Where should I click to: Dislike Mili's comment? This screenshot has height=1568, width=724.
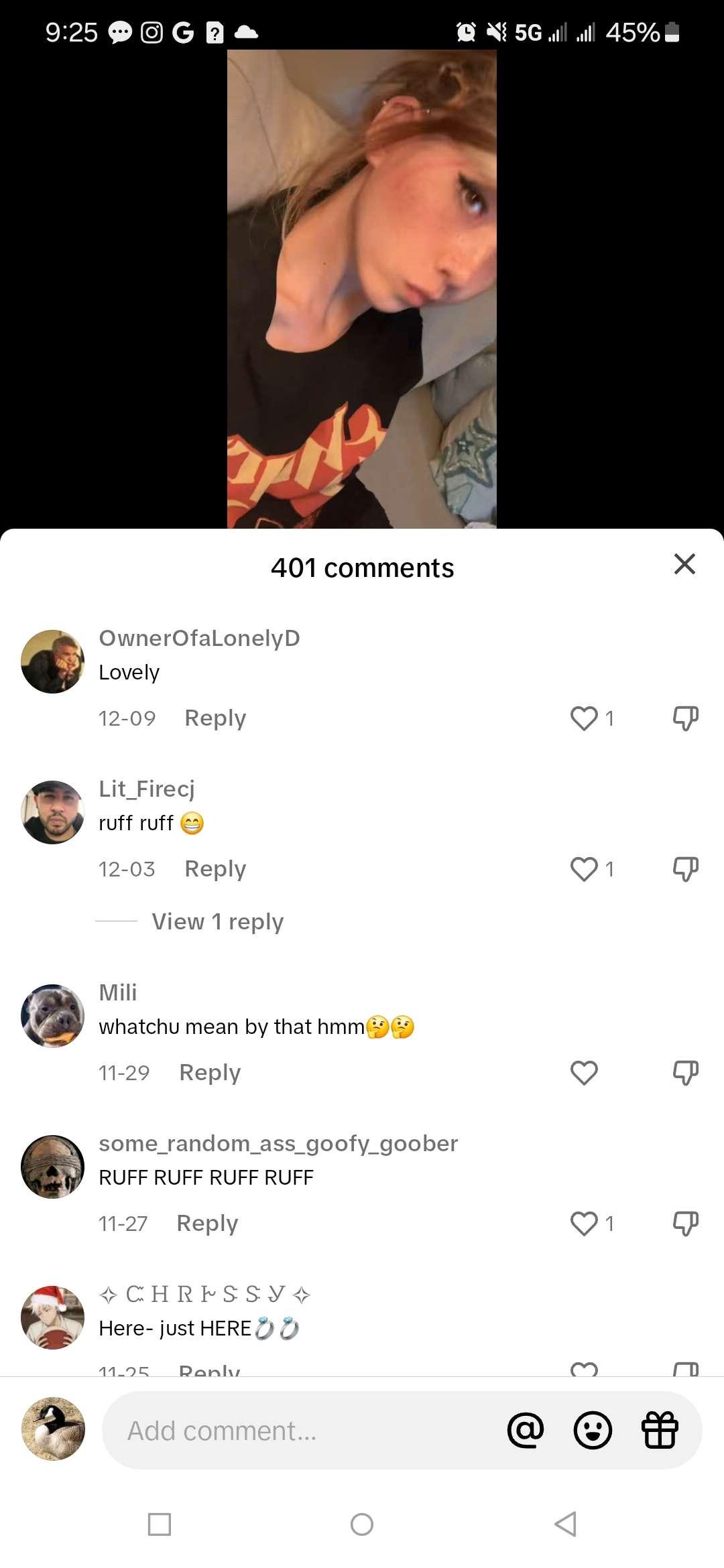(685, 1073)
